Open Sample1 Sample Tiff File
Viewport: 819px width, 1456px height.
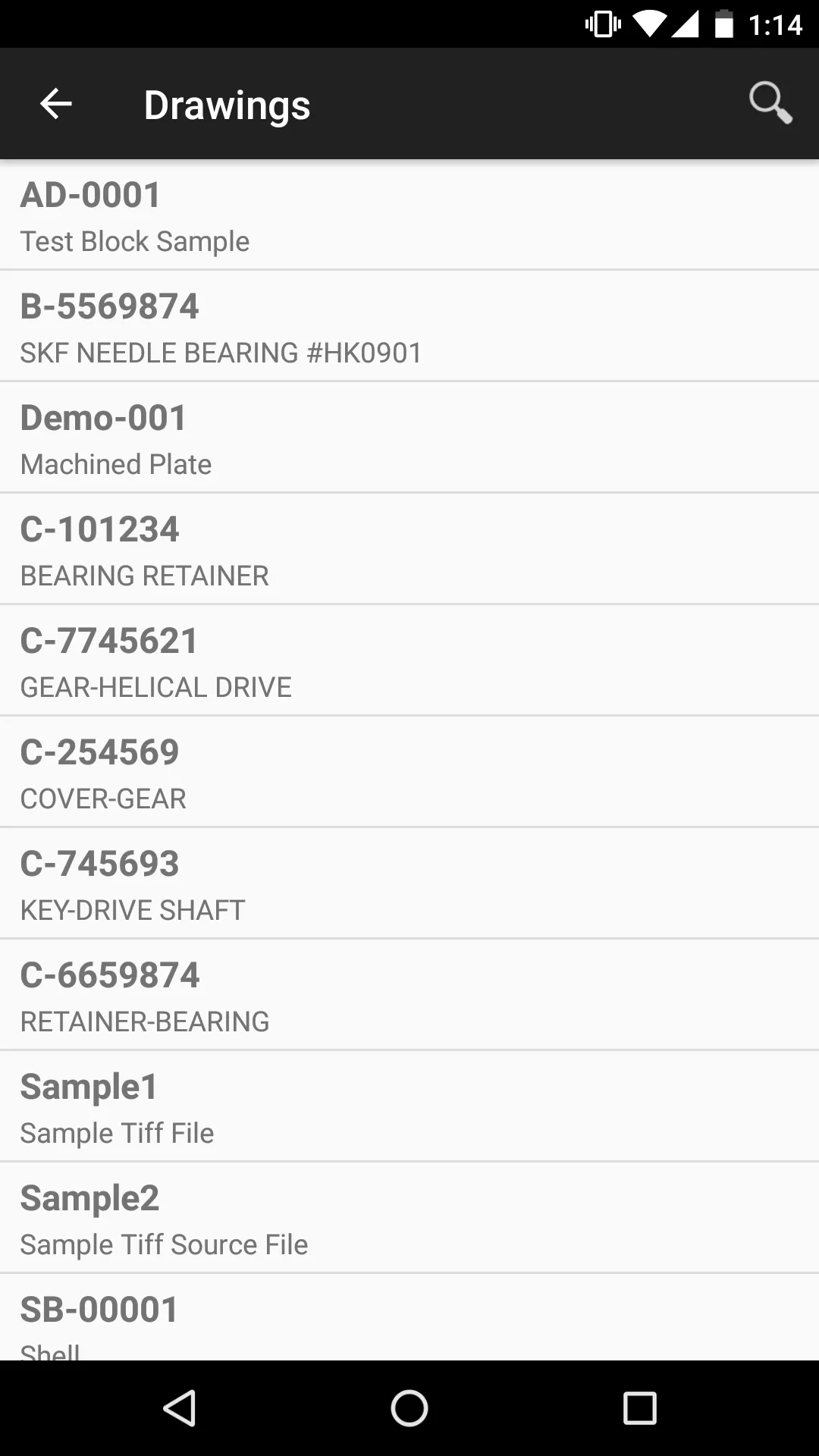[409, 1106]
